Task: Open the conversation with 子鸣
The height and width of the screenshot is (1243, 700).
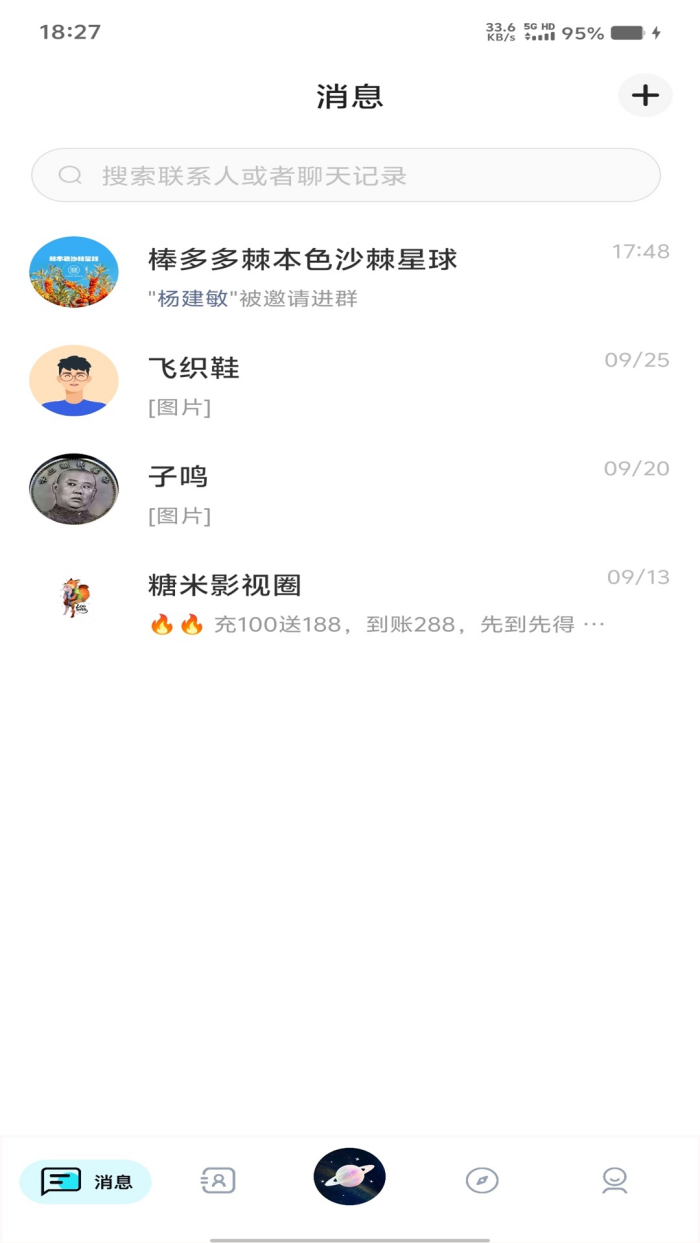Action: click(350, 490)
